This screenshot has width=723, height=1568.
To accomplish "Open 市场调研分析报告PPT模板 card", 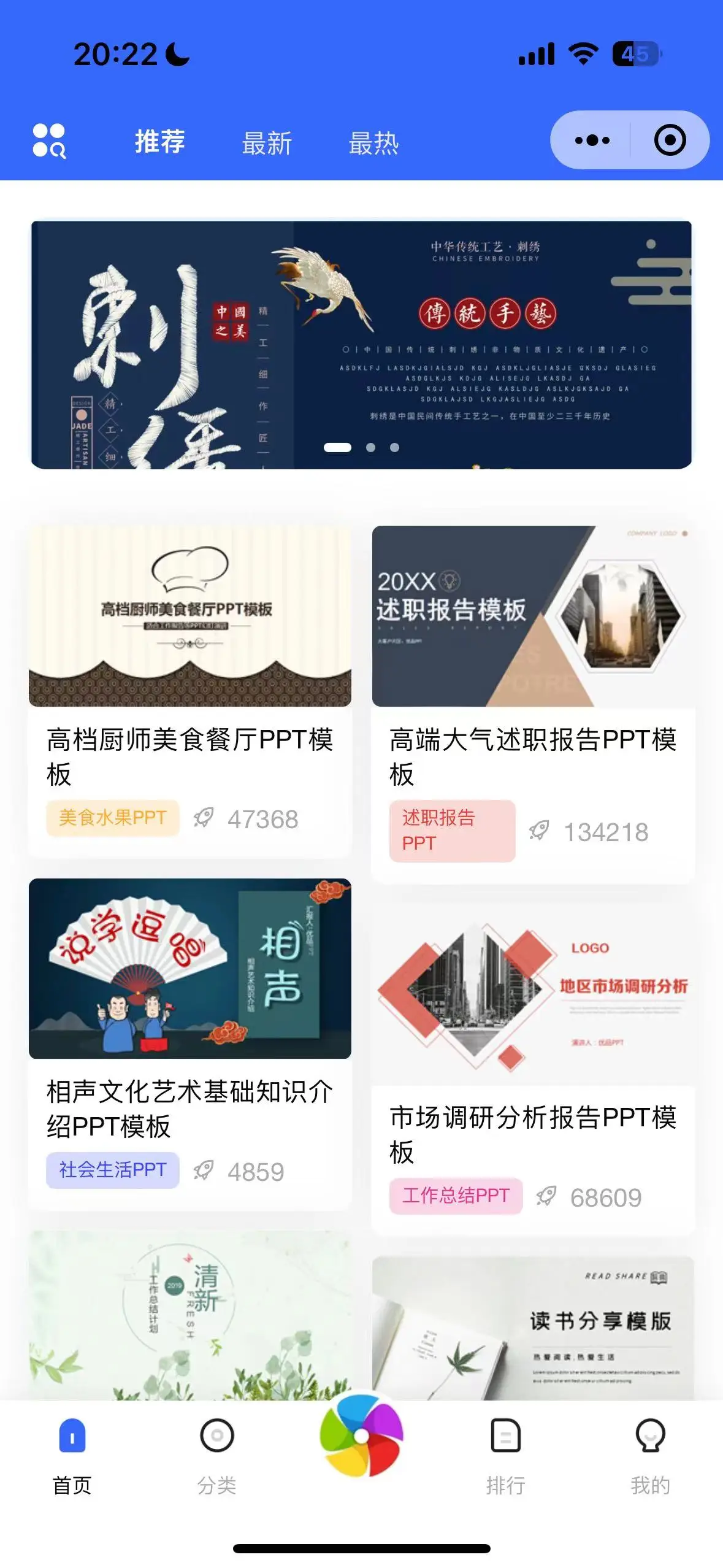I will click(x=533, y=994).
